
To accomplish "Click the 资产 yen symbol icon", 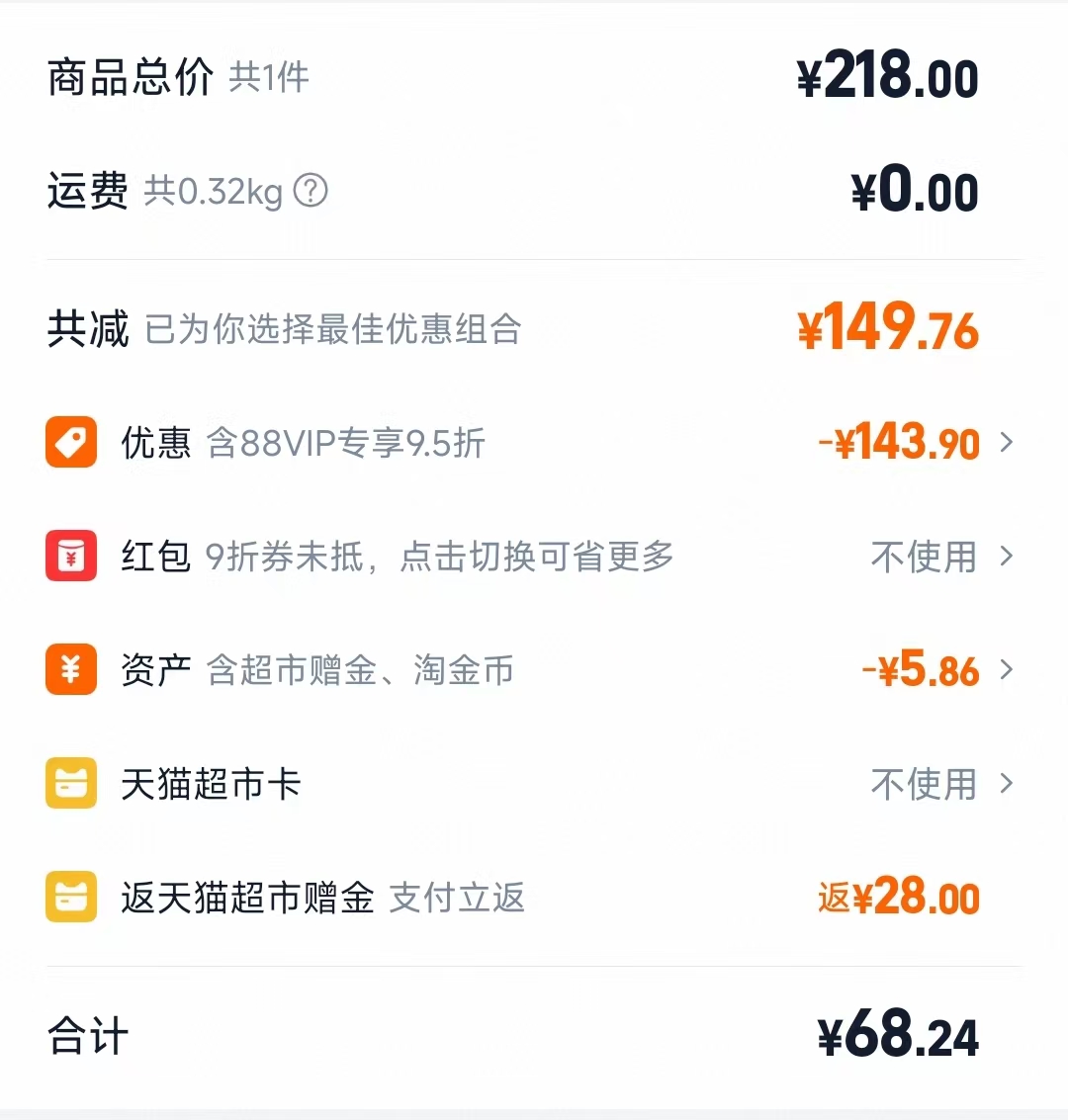I will click(x=70, y=669).
